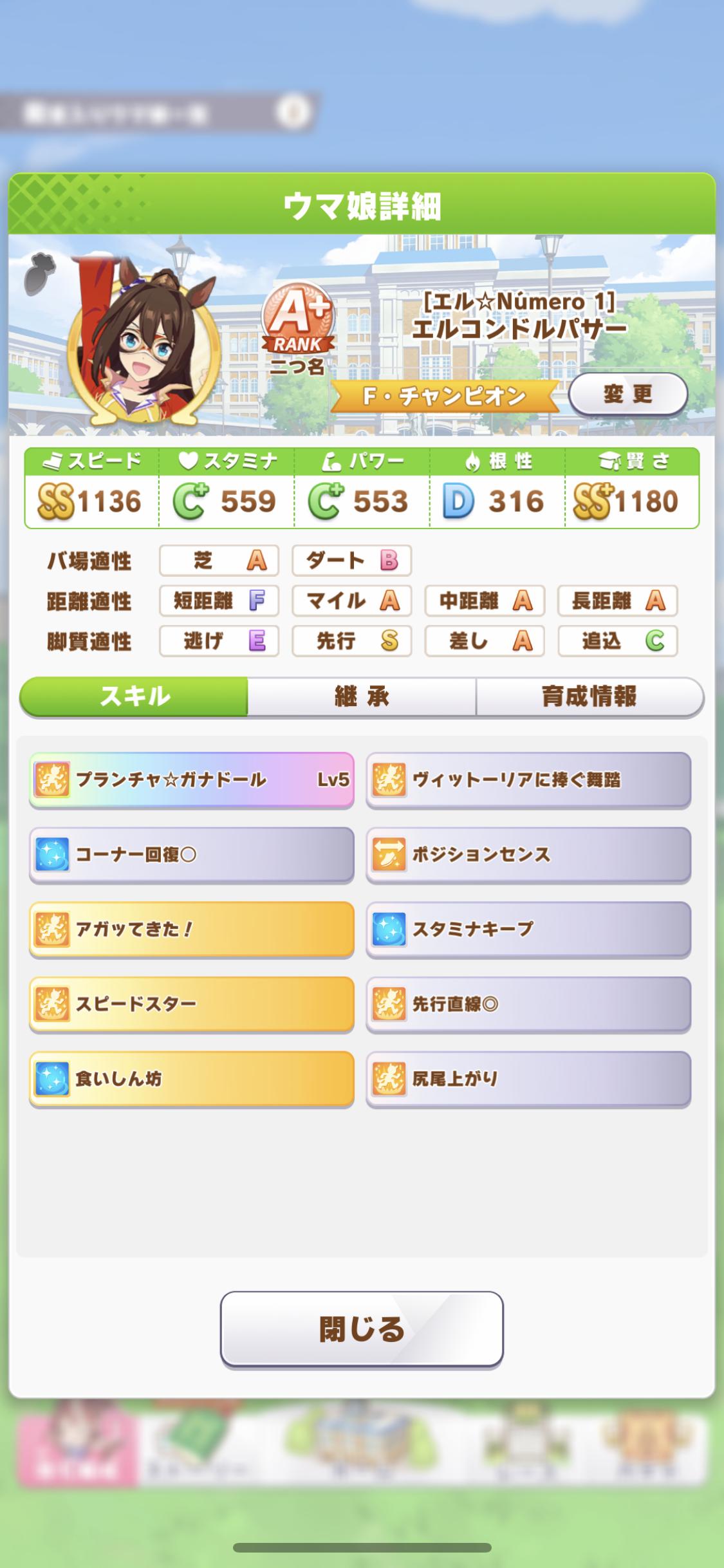View the ポジションセンス skill
Viewport: 724px width, 1568px height.
coord(528,854)
